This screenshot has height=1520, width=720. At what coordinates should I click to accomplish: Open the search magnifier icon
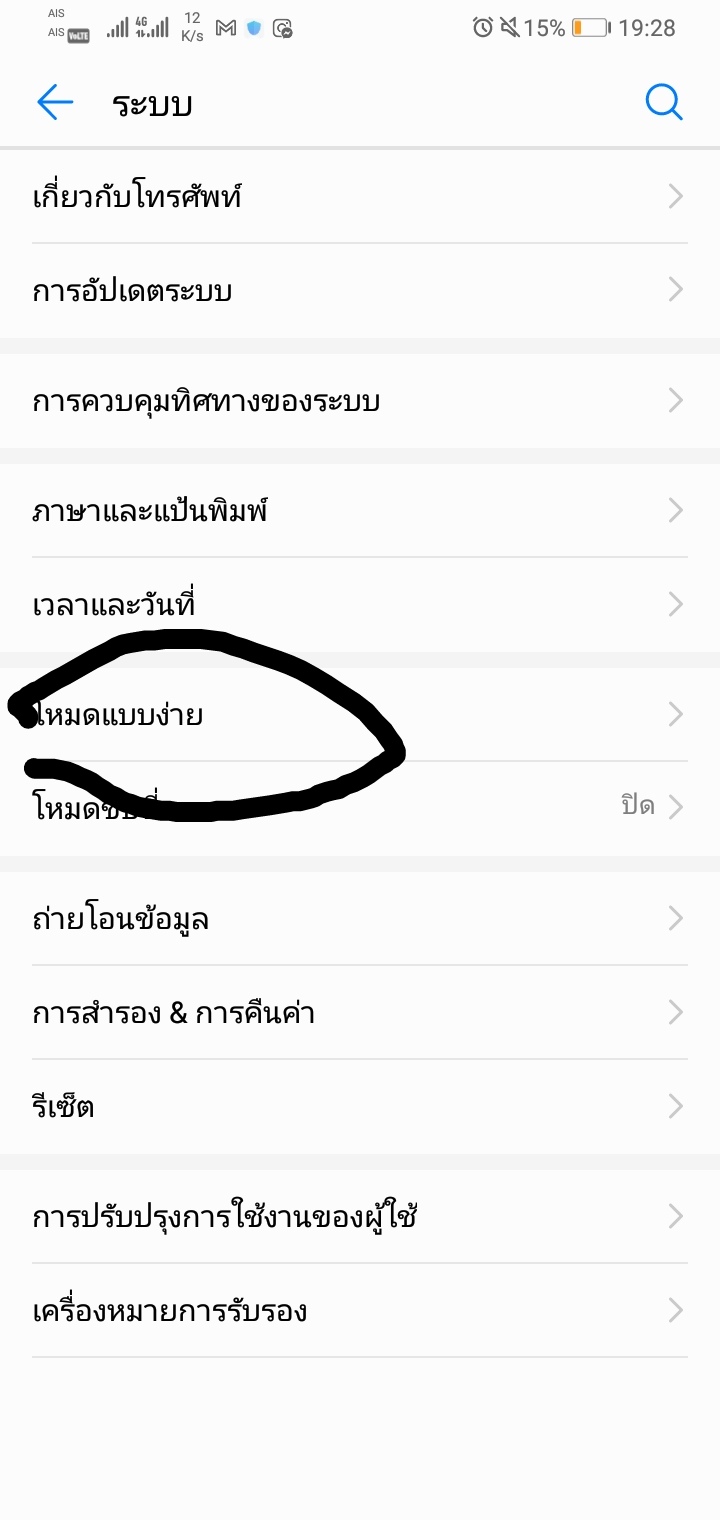pyautogui.click(x=664, y=102)
